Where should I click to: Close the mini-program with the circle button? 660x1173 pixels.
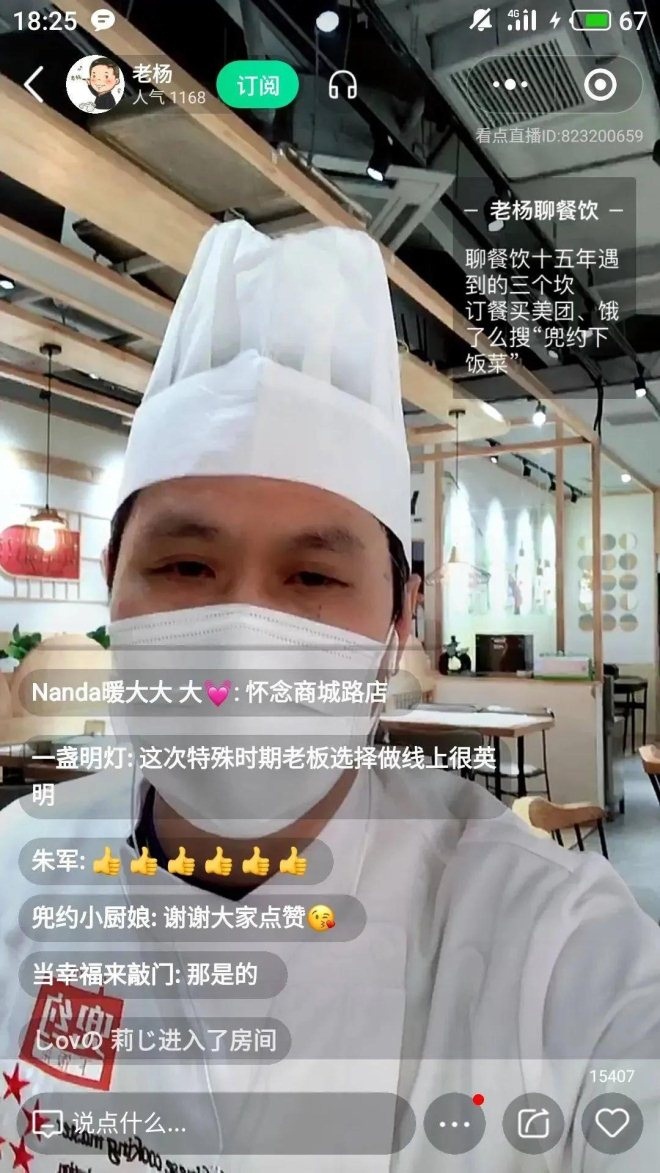[599, 85]
